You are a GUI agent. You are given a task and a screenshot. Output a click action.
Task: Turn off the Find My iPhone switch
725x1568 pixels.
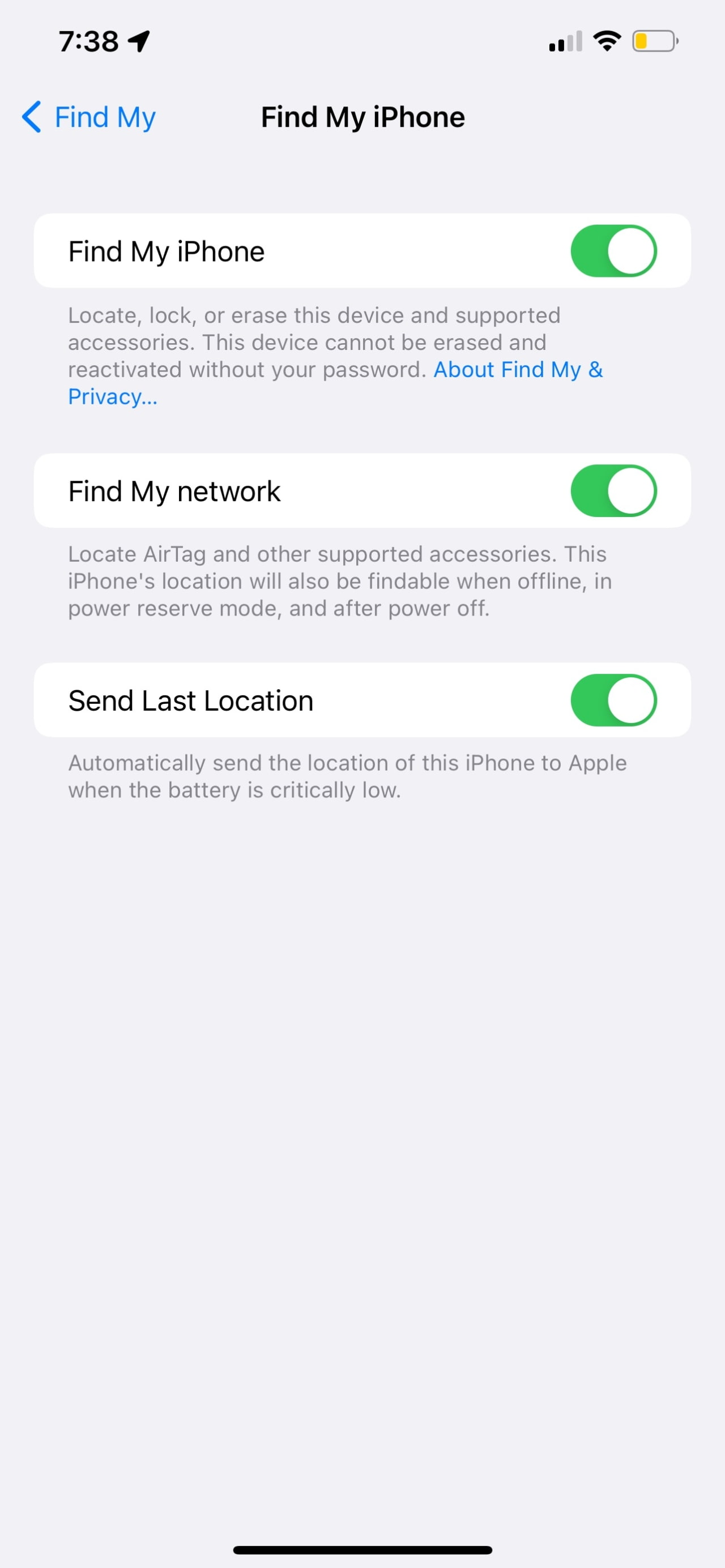(x=613, y=251)
